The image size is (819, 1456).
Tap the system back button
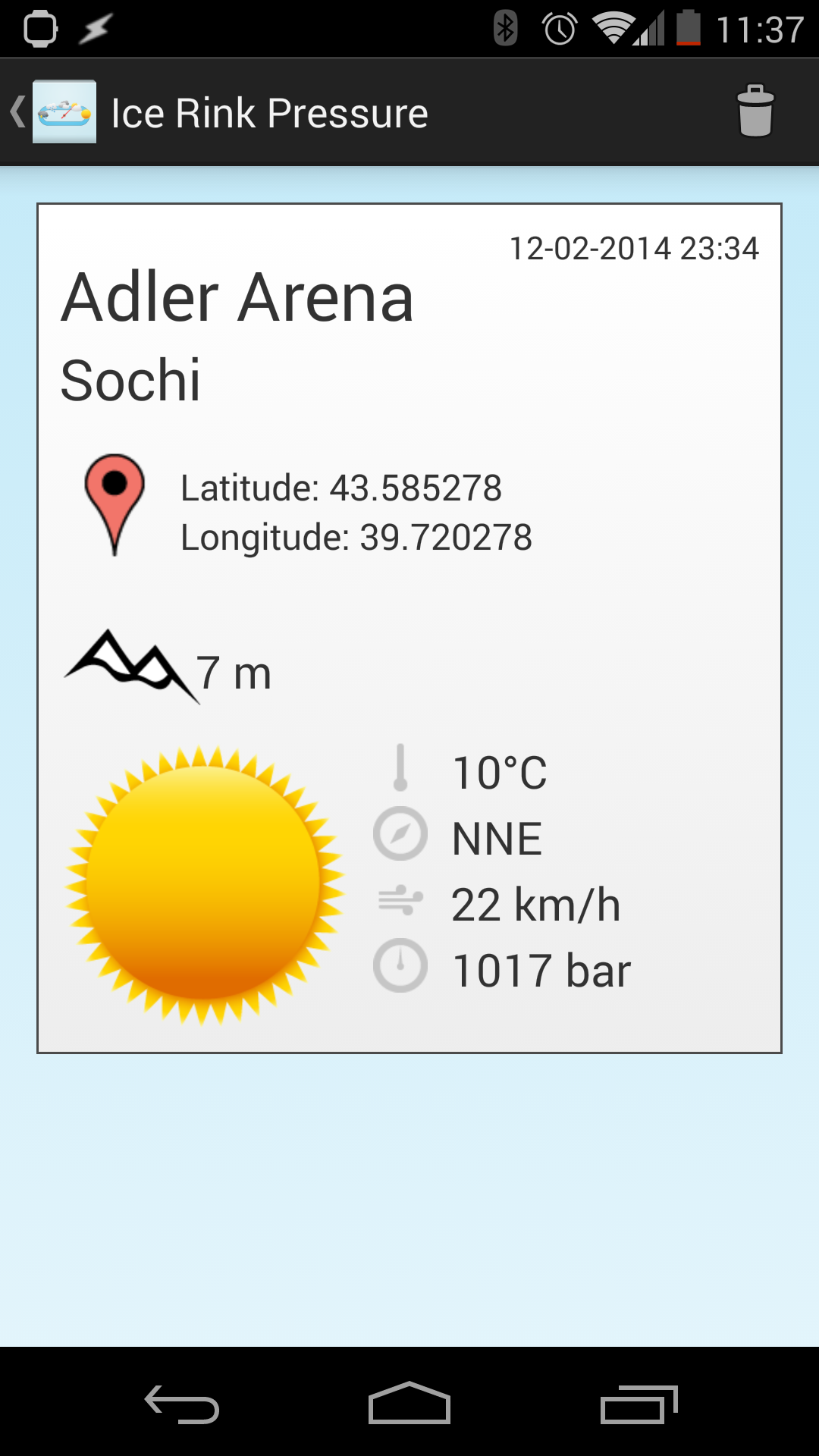(x=182, y=1404)
